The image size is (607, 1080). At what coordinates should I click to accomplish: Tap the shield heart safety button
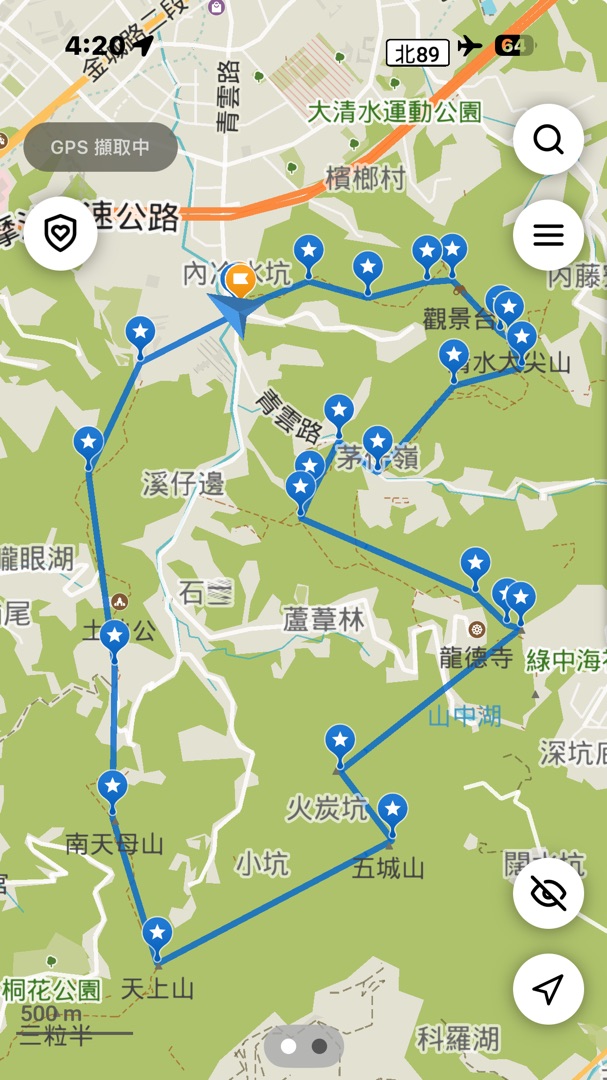coord(61,235)
